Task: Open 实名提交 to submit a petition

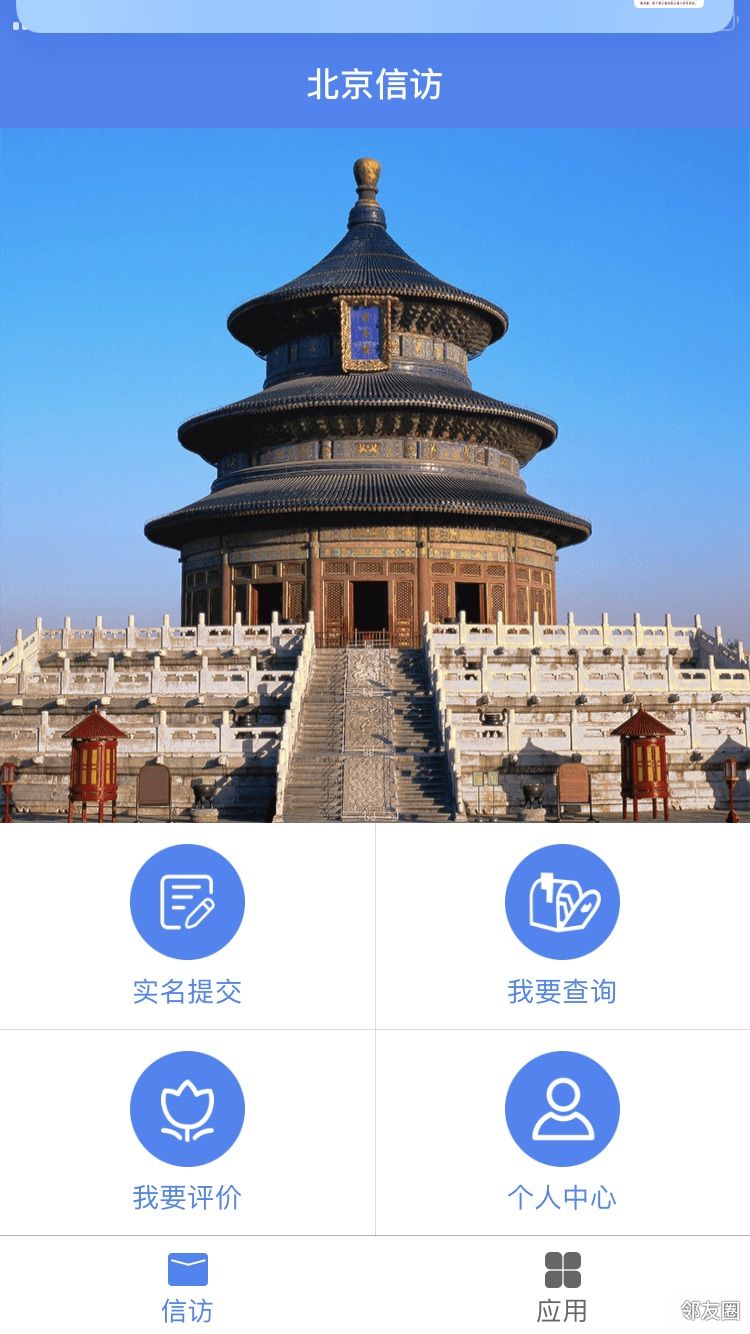Action: point(187,926)
